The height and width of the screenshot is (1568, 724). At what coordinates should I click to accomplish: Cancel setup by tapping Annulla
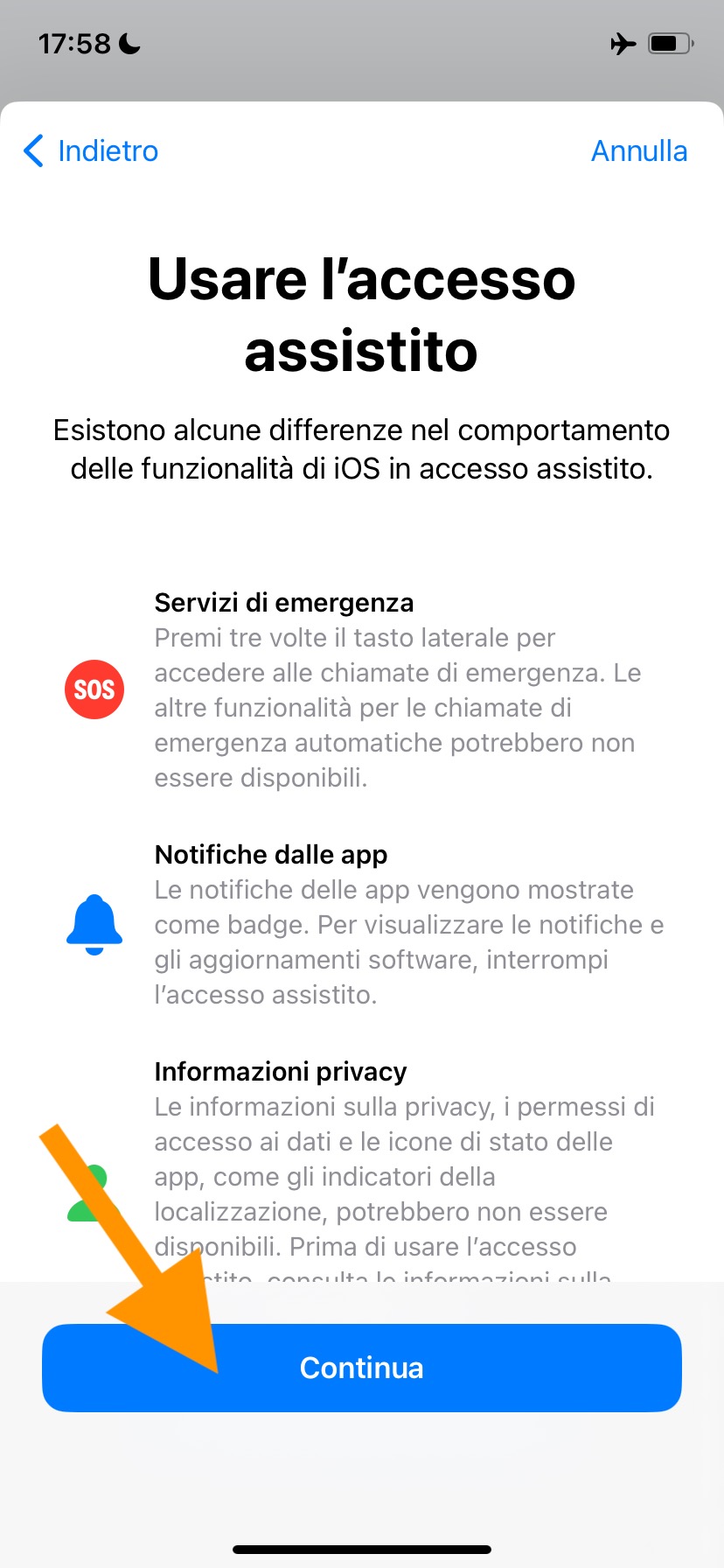(639, 151)
